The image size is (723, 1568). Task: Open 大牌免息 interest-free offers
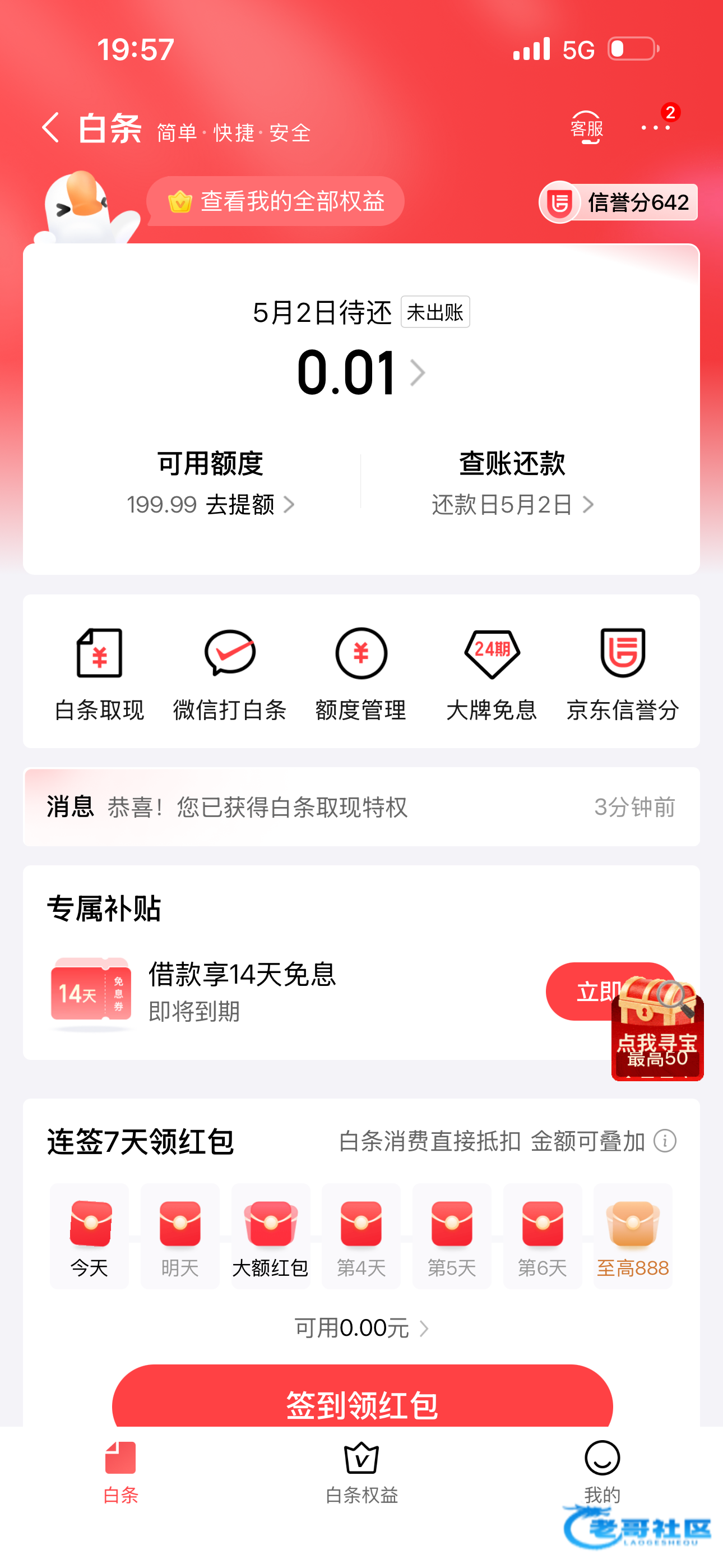pyautogui.click(x=492, y=673)
